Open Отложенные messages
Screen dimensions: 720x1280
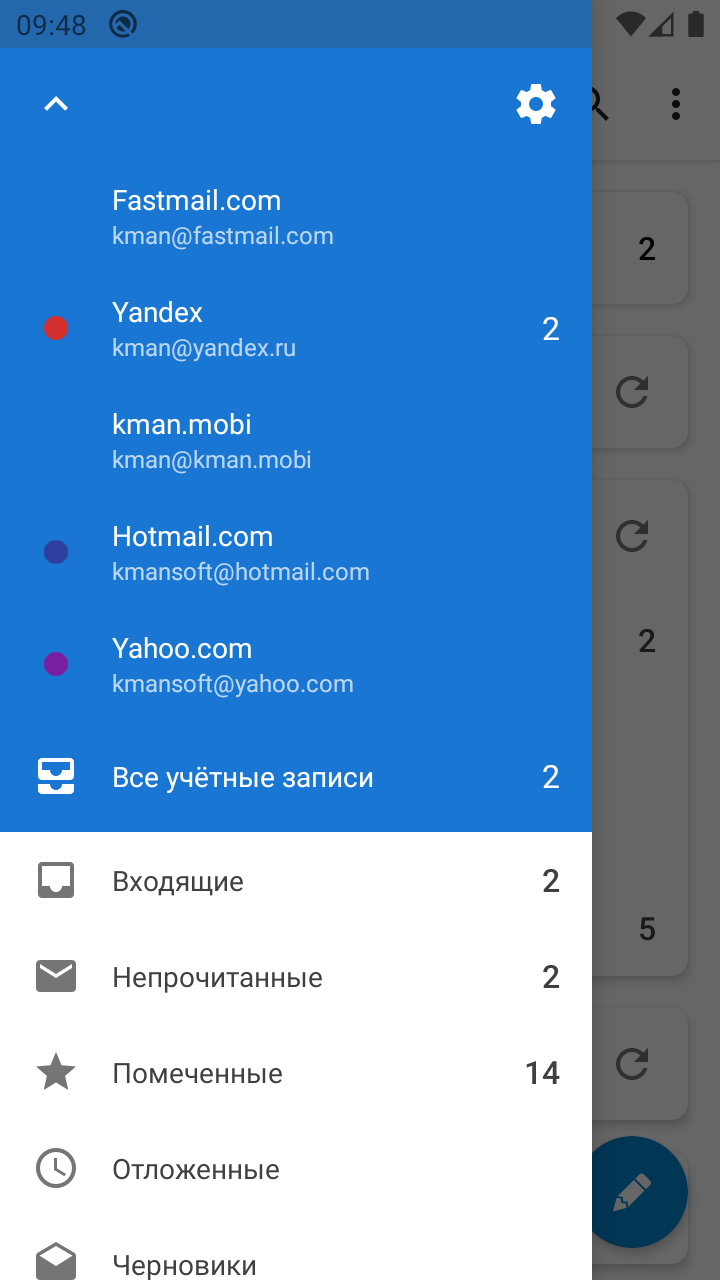click(x=296, y=1169)
